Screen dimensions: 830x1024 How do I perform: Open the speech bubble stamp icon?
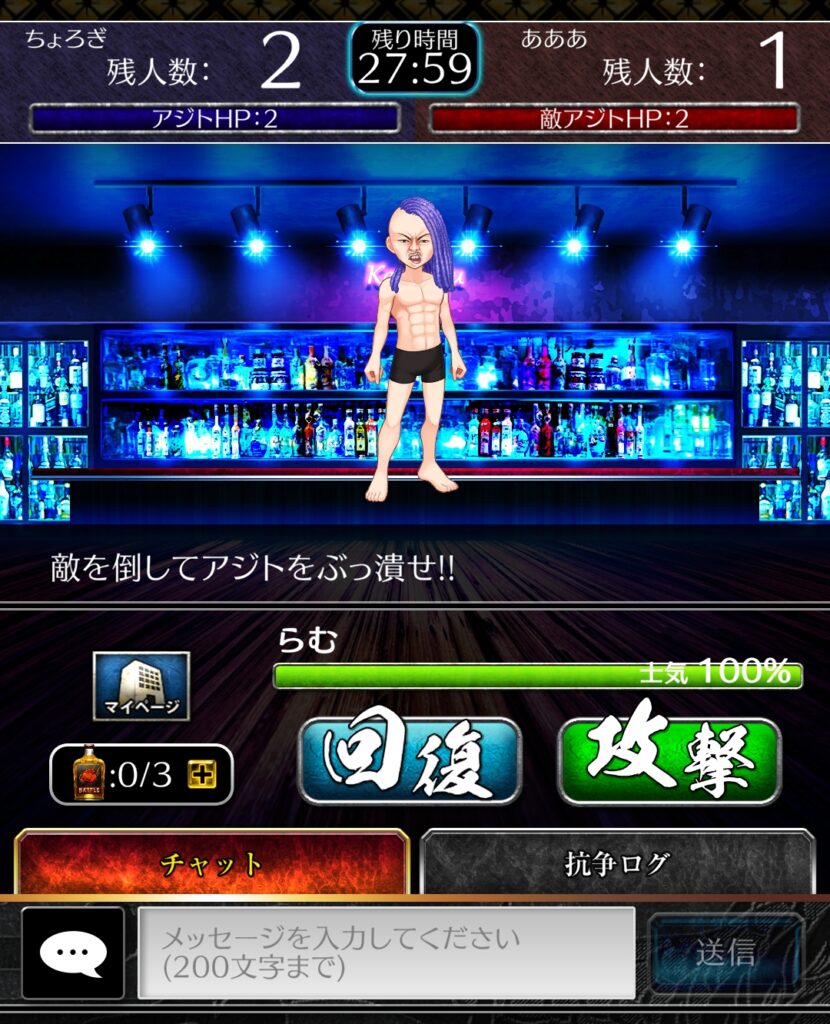(73, 953)
